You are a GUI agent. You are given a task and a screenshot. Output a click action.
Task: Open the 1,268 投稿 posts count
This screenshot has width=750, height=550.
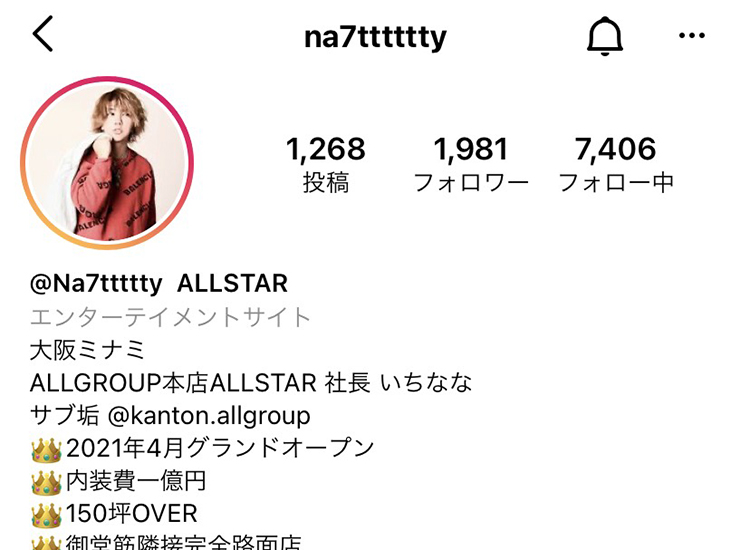click(x=326, y=164)
